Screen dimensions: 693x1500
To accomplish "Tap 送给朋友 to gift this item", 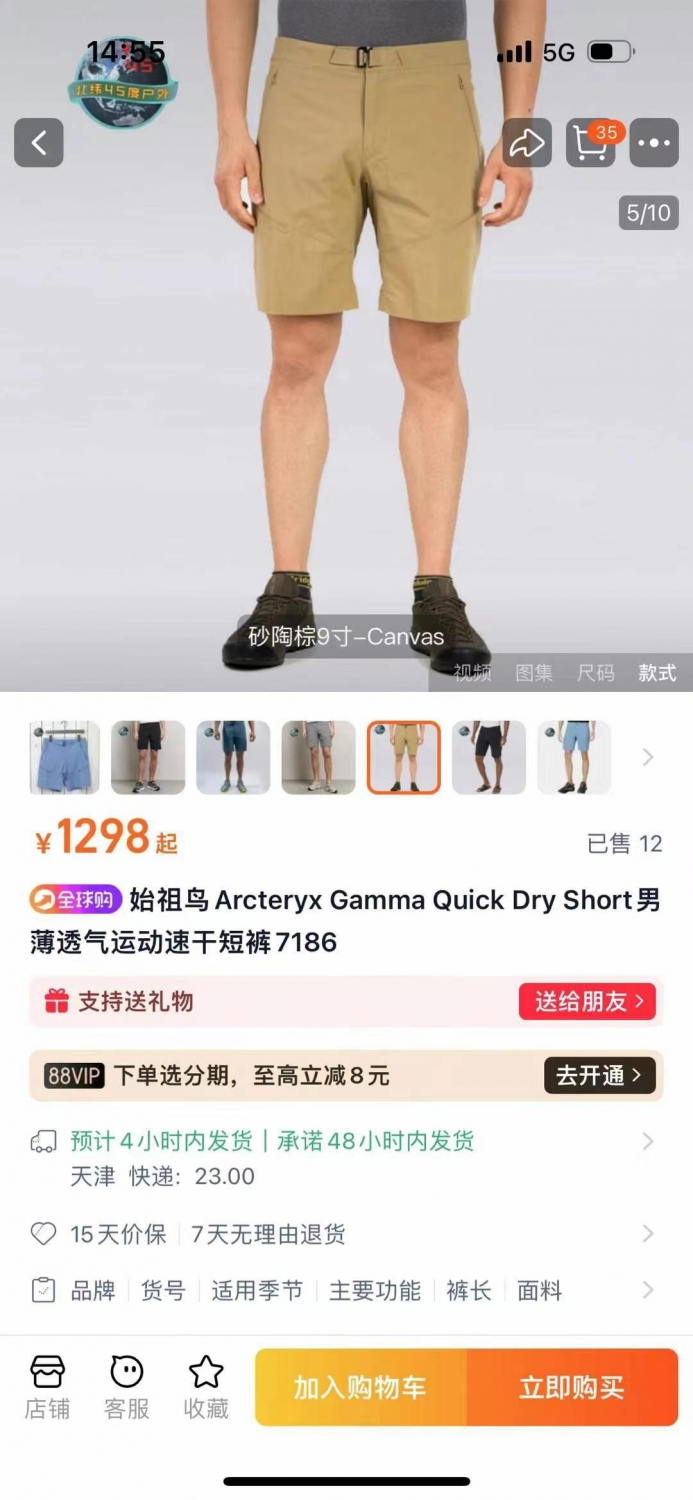I will (587, 1001).
